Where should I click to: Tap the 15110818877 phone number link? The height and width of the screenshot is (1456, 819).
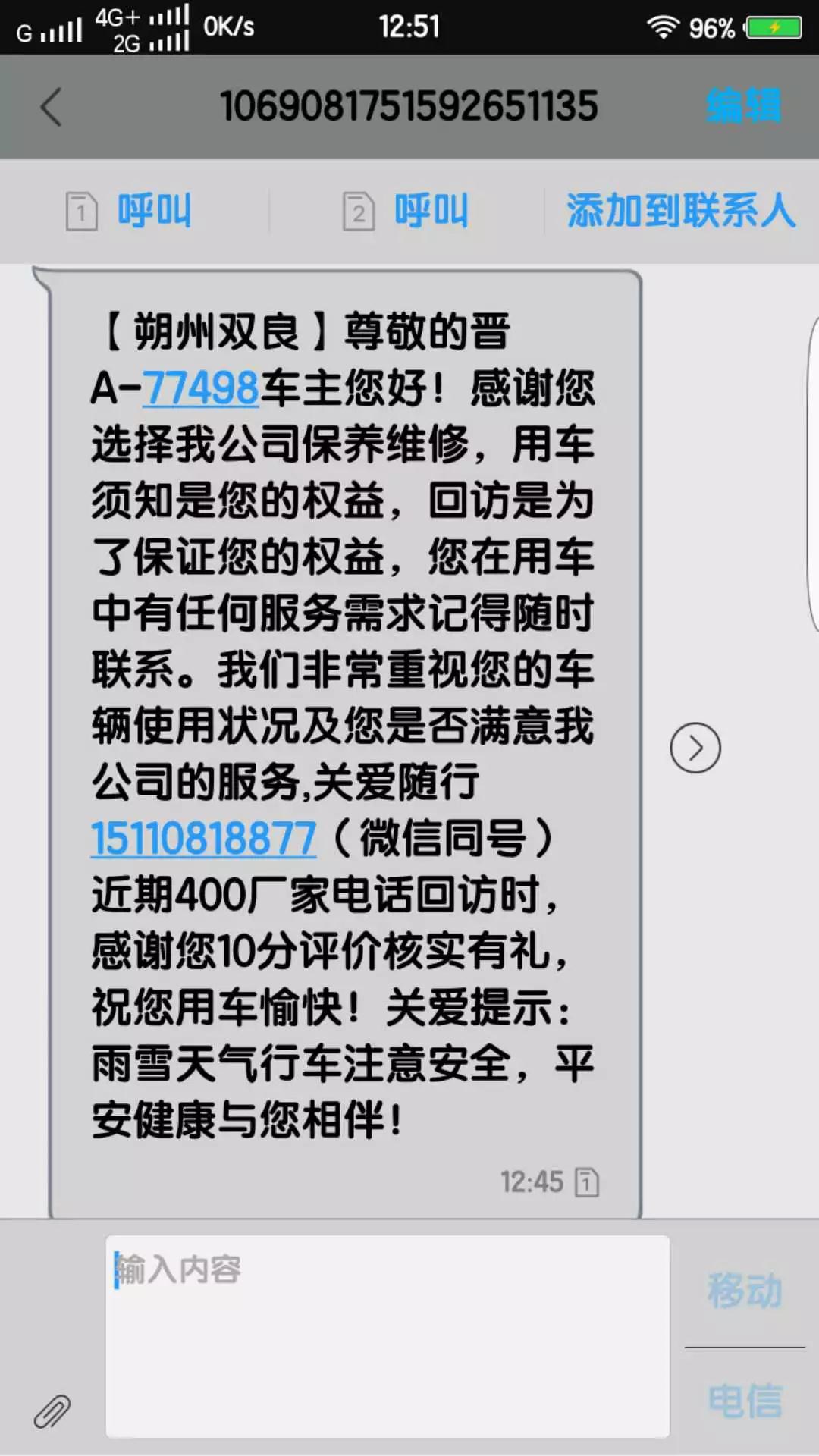[203, 838]
